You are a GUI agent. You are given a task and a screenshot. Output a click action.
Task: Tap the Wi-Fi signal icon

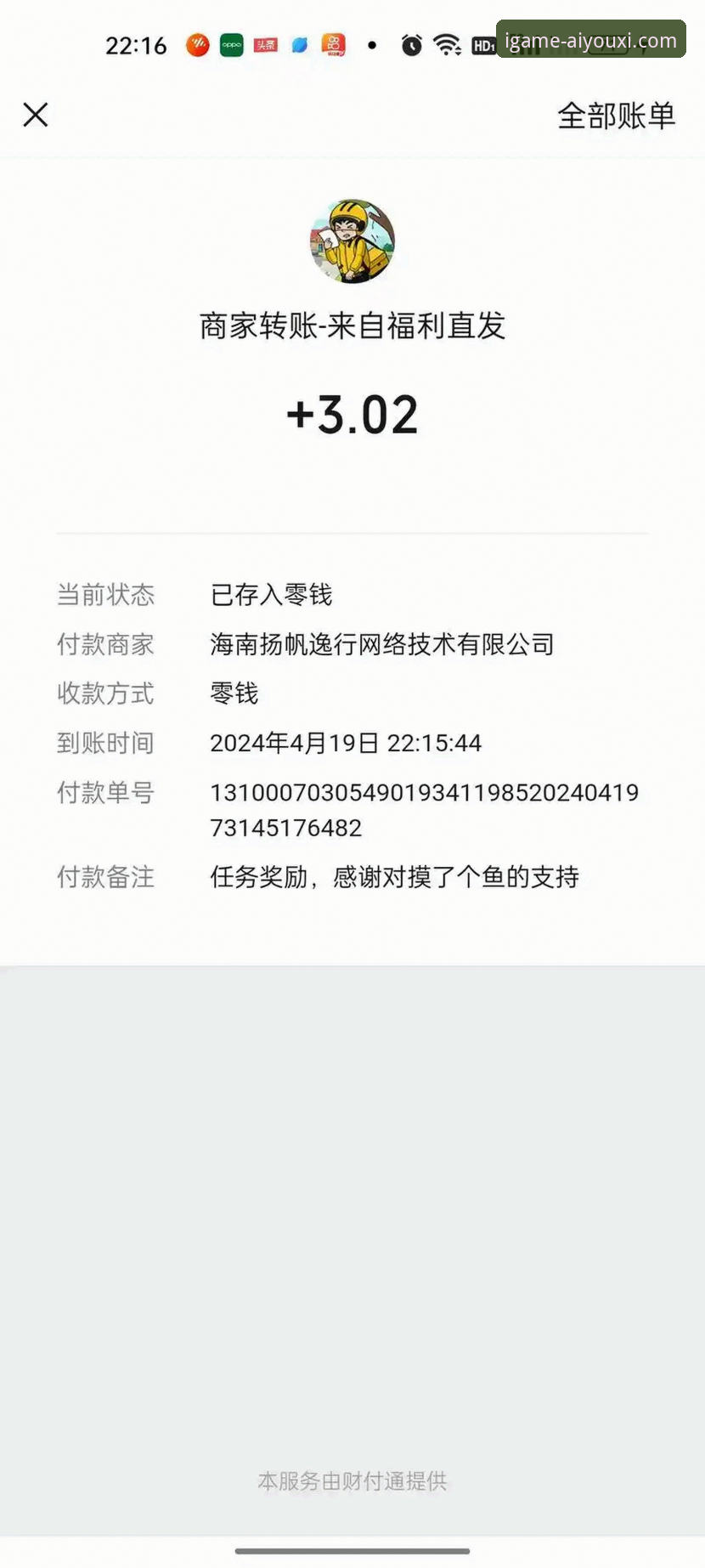pyautogui.click(x=448, y=45)
